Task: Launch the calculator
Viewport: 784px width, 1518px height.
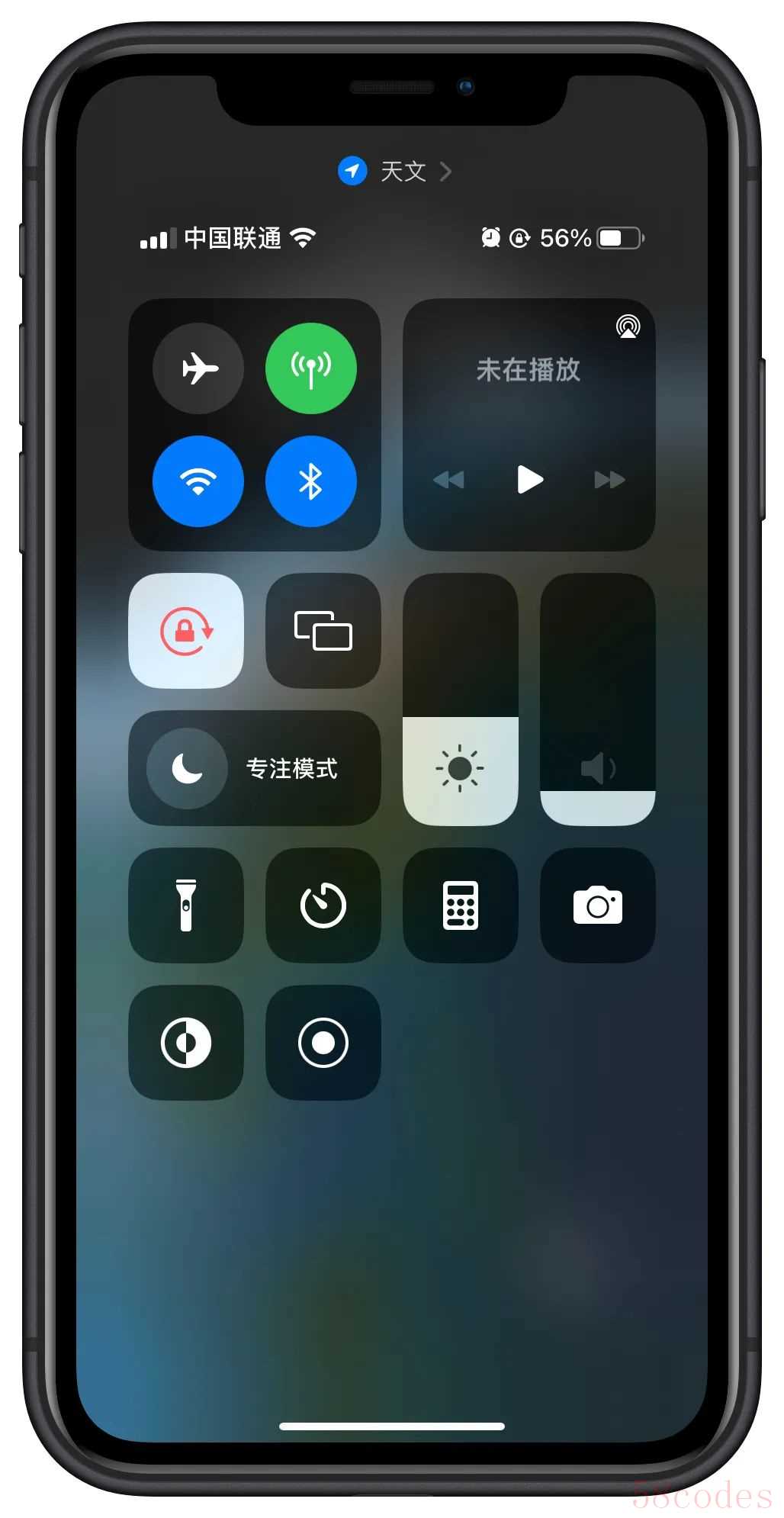Action: click(460, 905)
